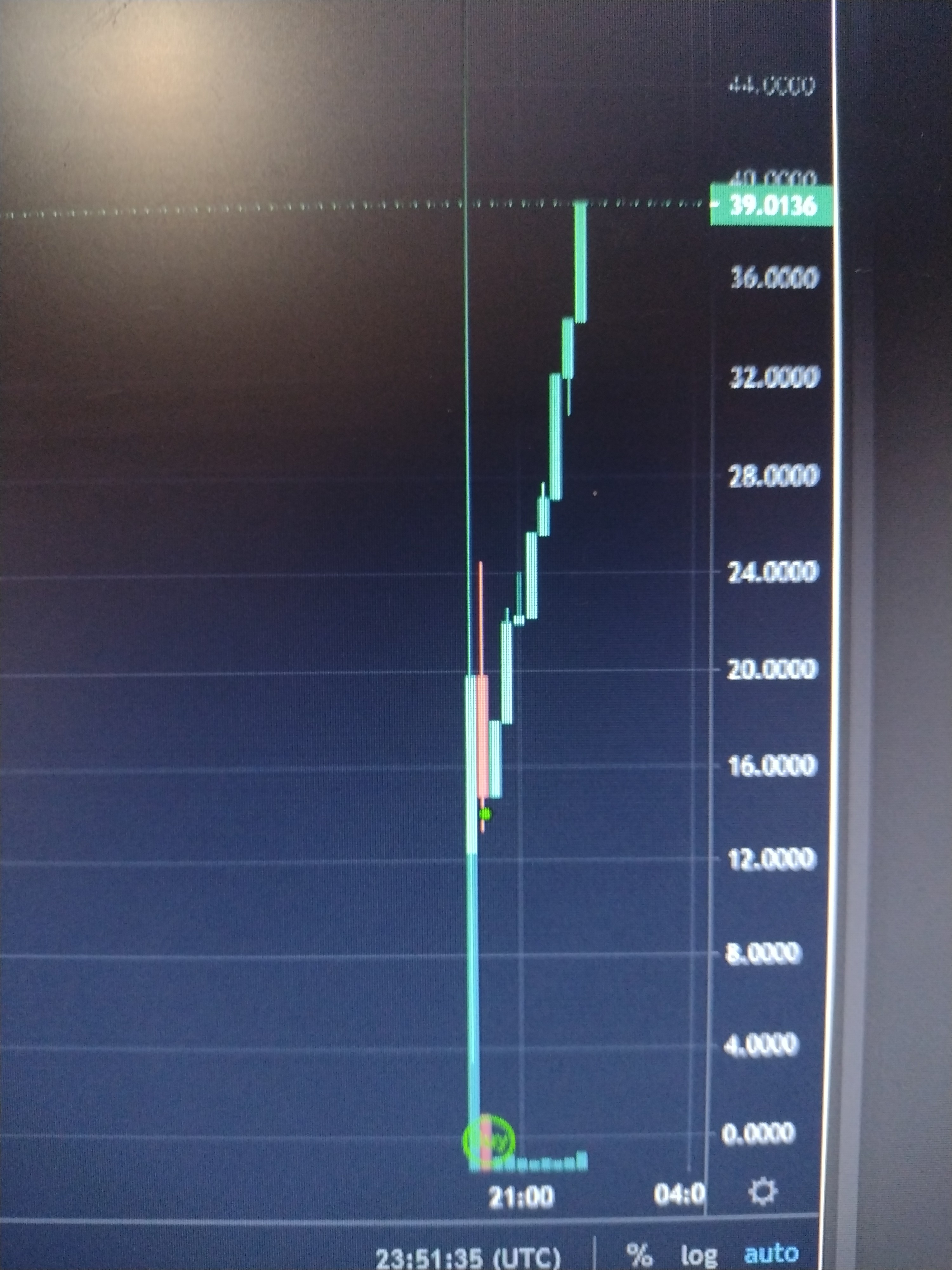
Task: Open the UTC time zone menu
Action: click(468, 1257)
